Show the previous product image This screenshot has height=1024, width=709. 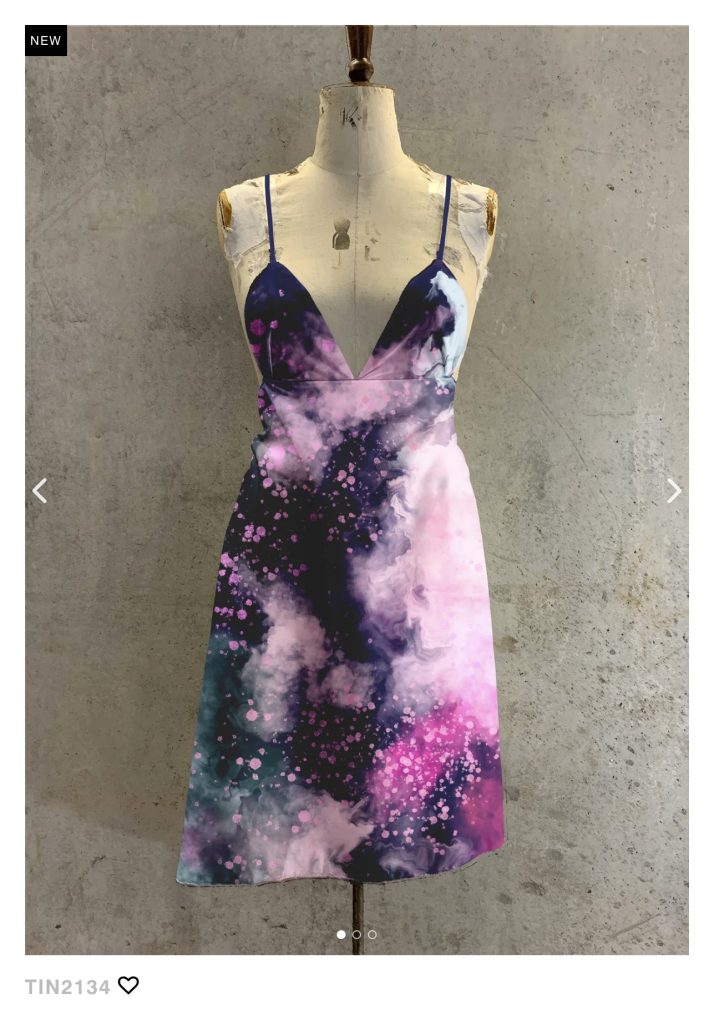(x=39, y=491)
